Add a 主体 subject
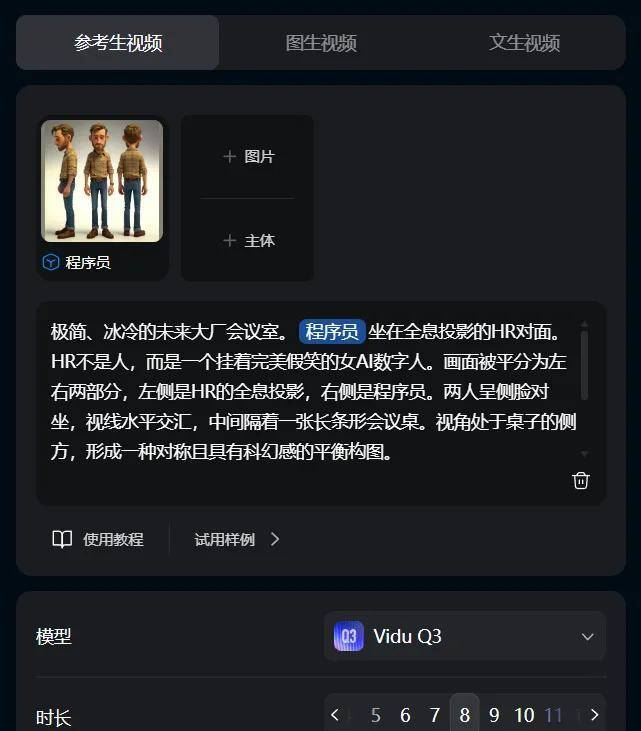 coord(248,241)
